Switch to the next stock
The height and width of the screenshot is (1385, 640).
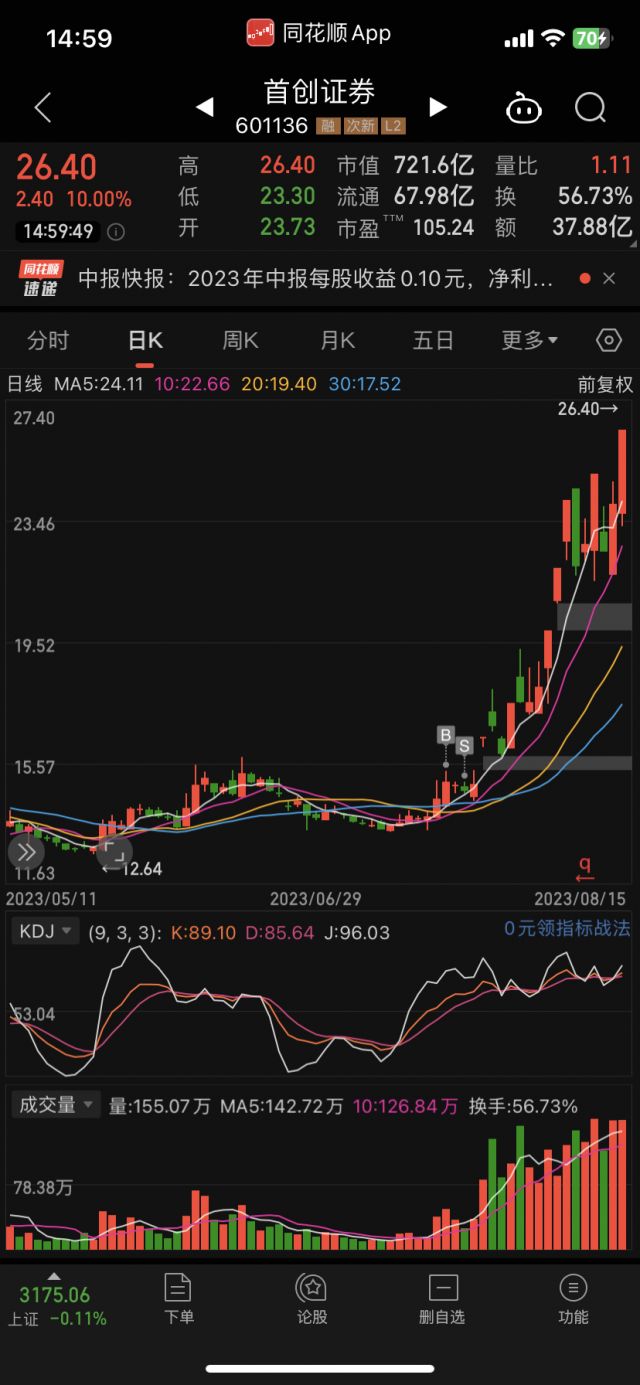point(437,107)
